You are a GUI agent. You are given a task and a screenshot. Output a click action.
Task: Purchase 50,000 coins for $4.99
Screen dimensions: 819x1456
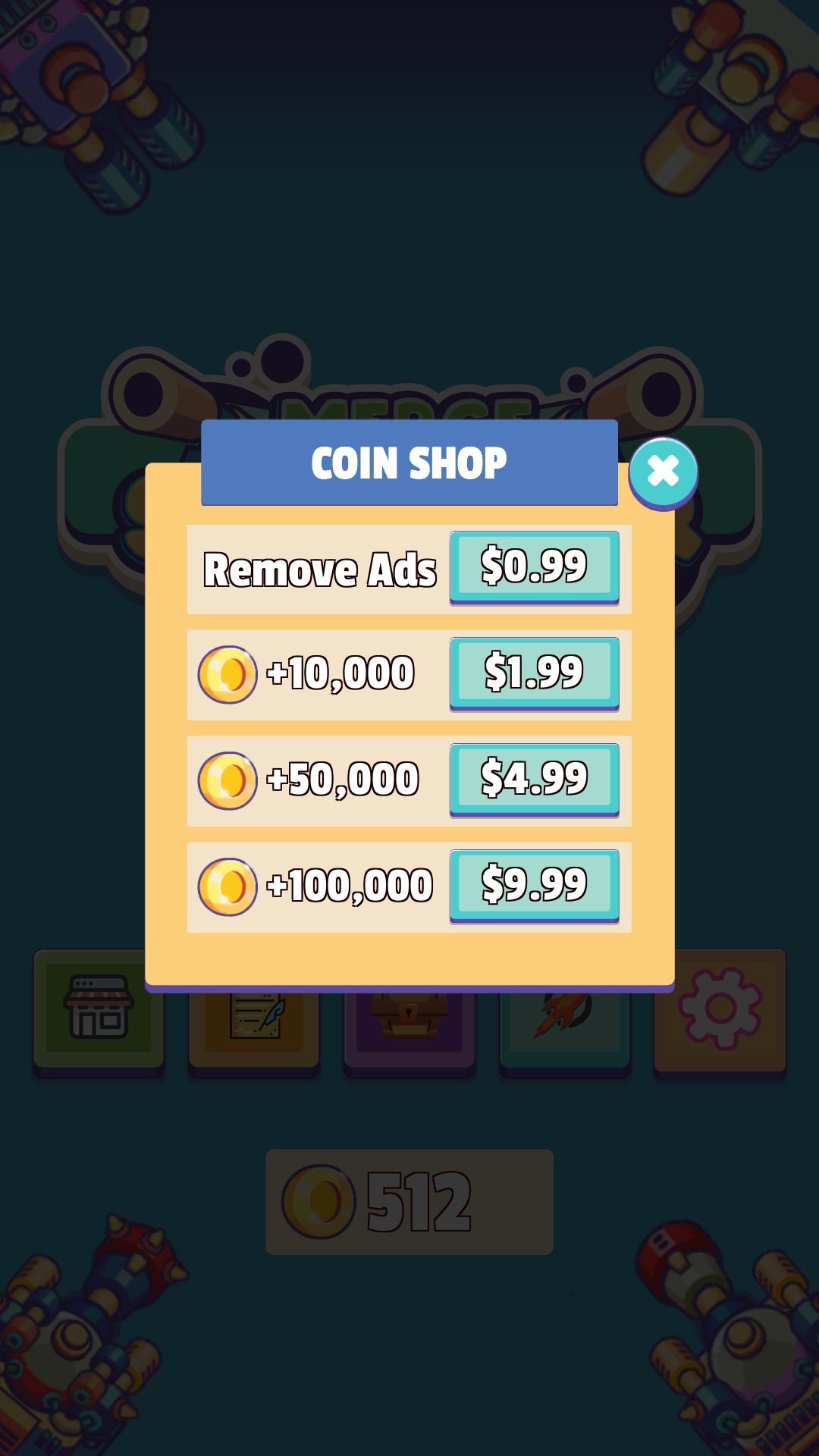click(534, 779)
